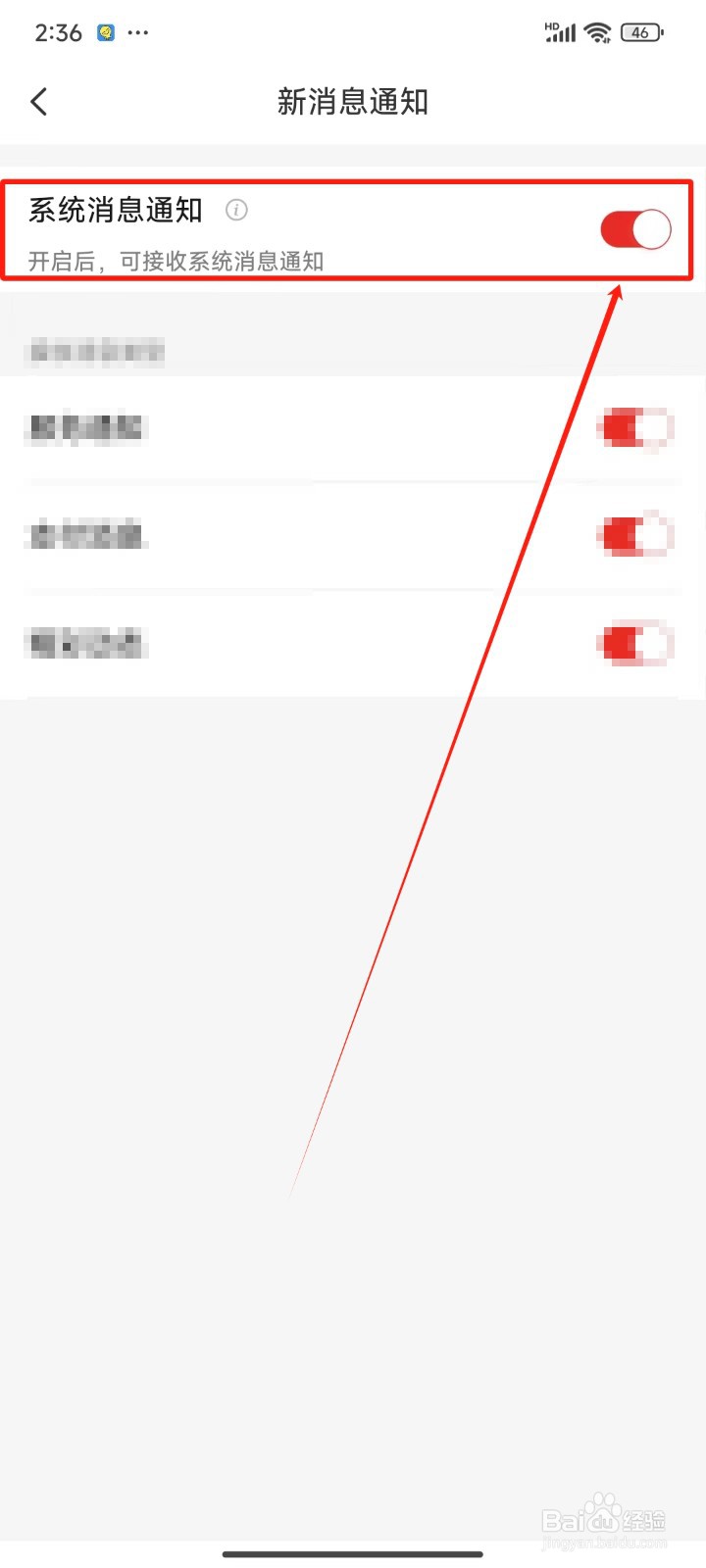This screenshot has height=1568, width=706.
Task: Click the cellular signal icon
Action: pos(561,32)
